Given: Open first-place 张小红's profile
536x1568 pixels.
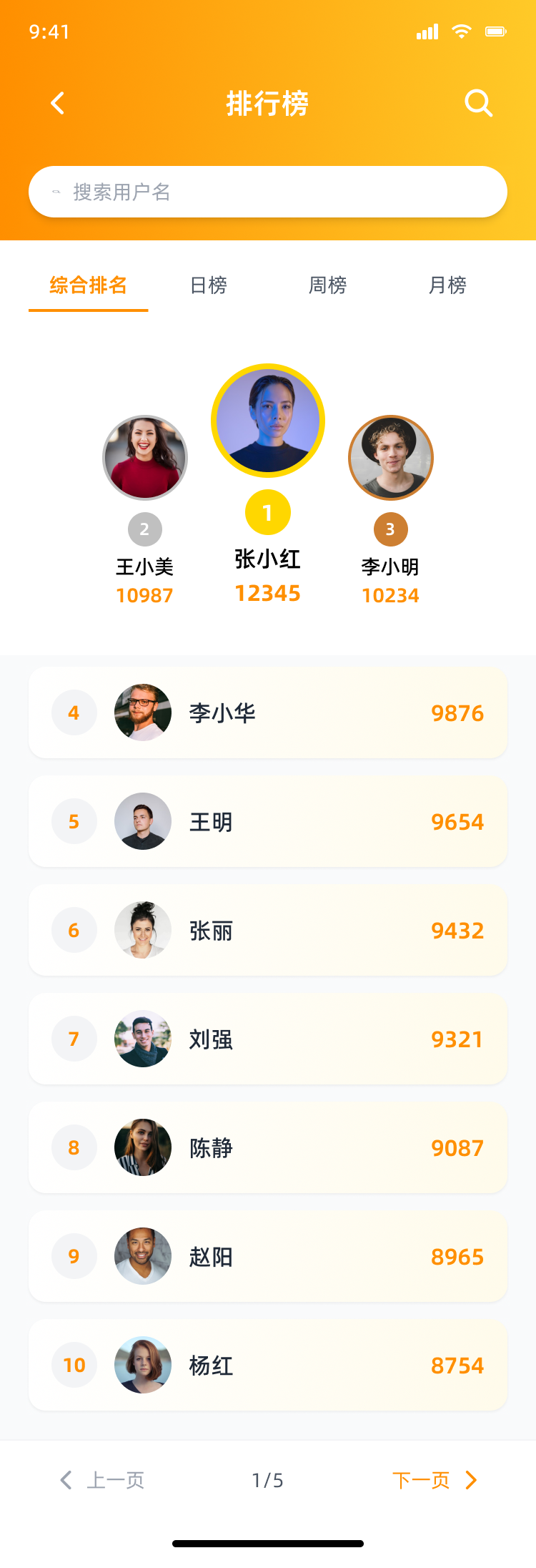Looking at the screenshot, I should pos(268,421).
